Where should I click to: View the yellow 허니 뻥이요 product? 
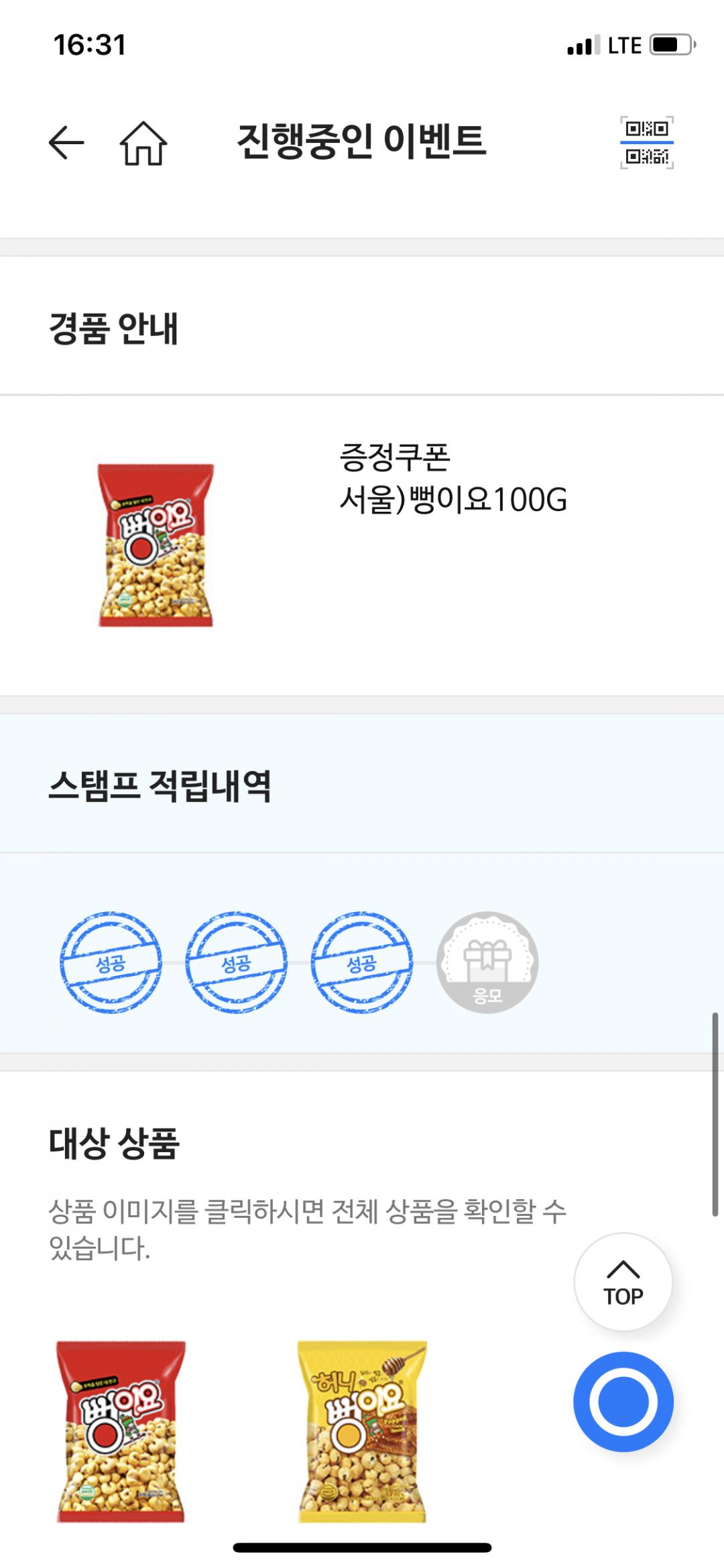point(362,1431)
